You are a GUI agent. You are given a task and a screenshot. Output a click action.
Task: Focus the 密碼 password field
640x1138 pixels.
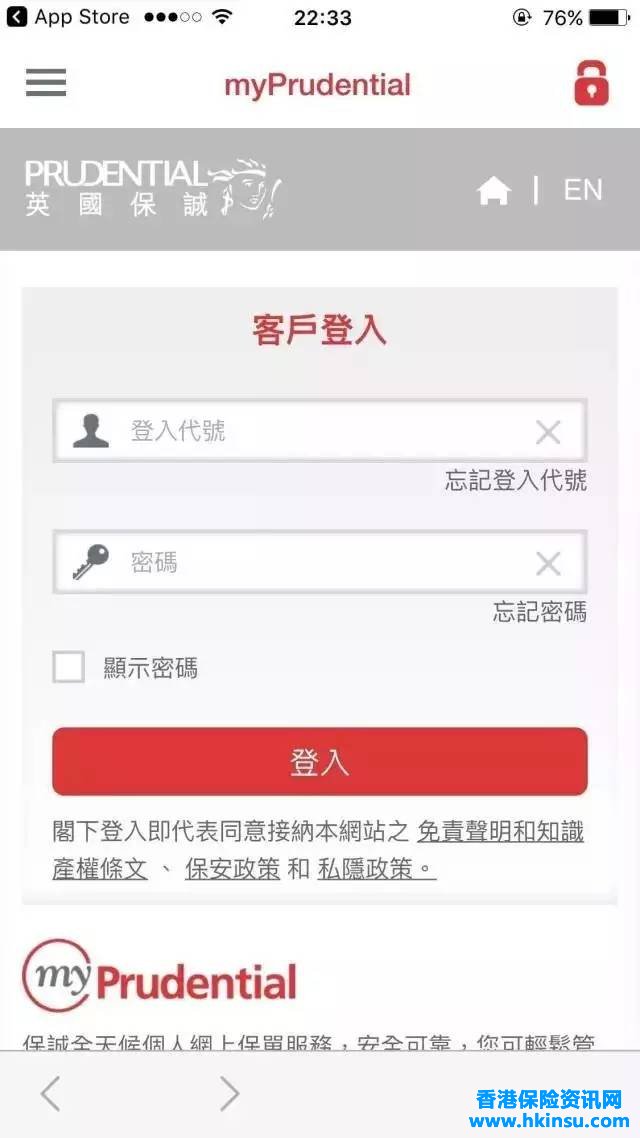(320, 563)
